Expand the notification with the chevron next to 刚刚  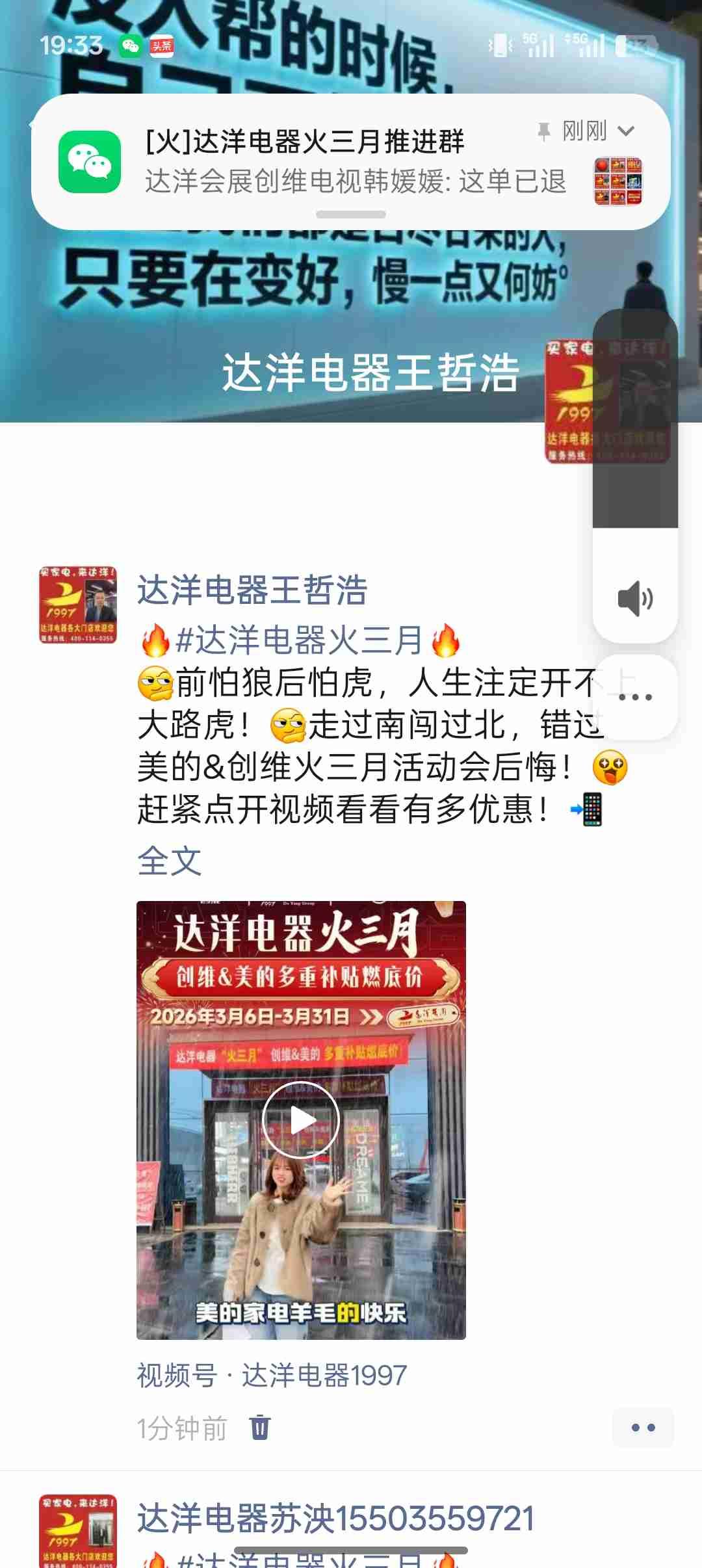[626, 130]
